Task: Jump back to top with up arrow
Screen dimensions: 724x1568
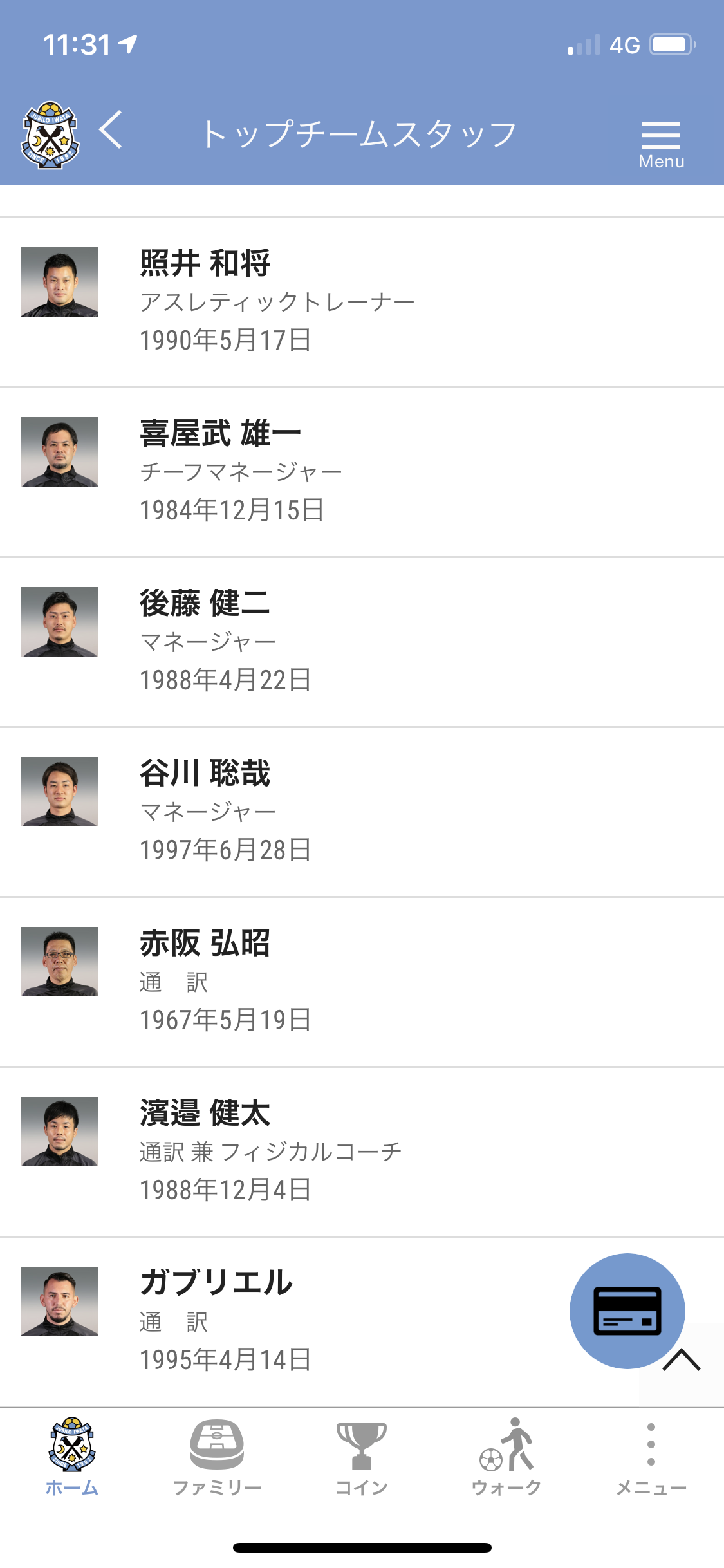Action: (x=682, y=1359)
